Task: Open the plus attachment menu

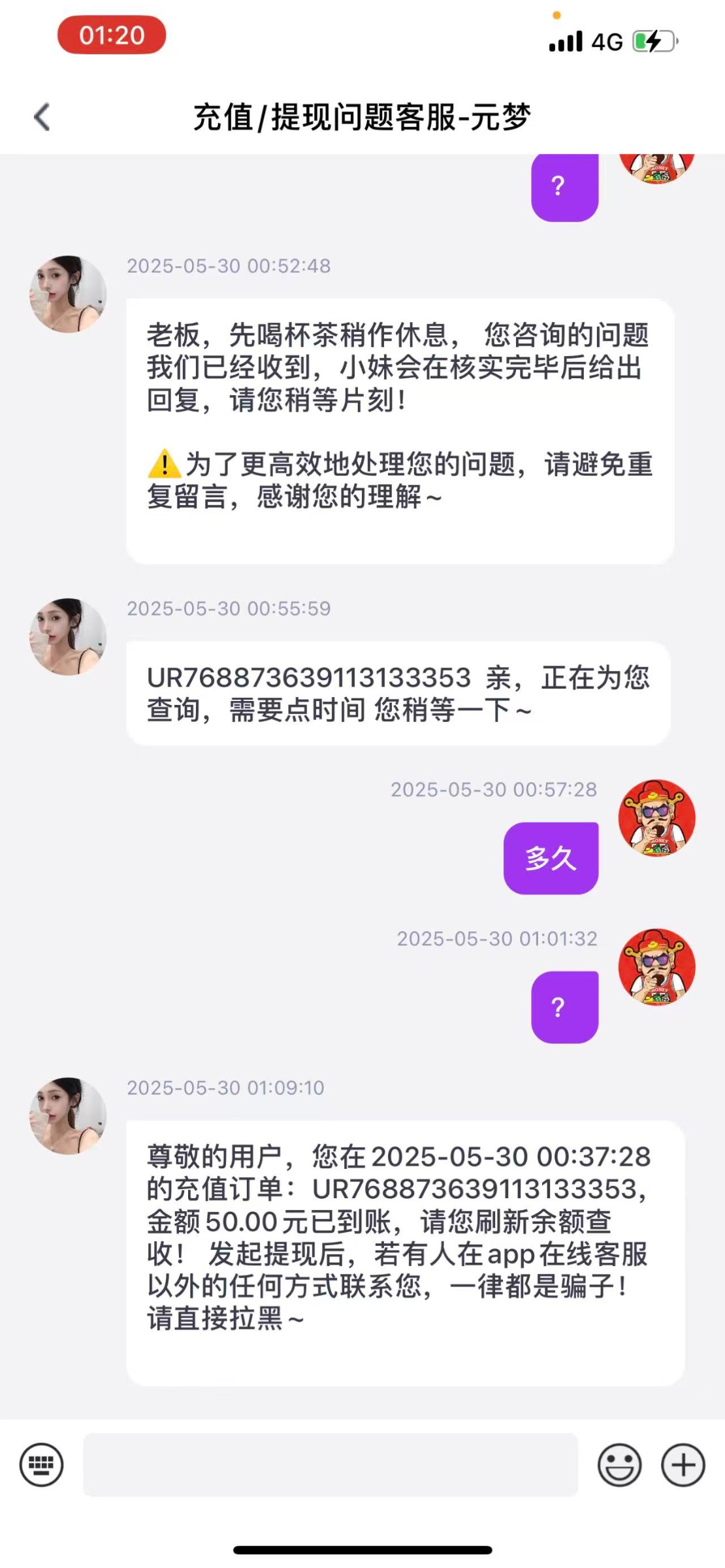Action: tap(683, 1465)
